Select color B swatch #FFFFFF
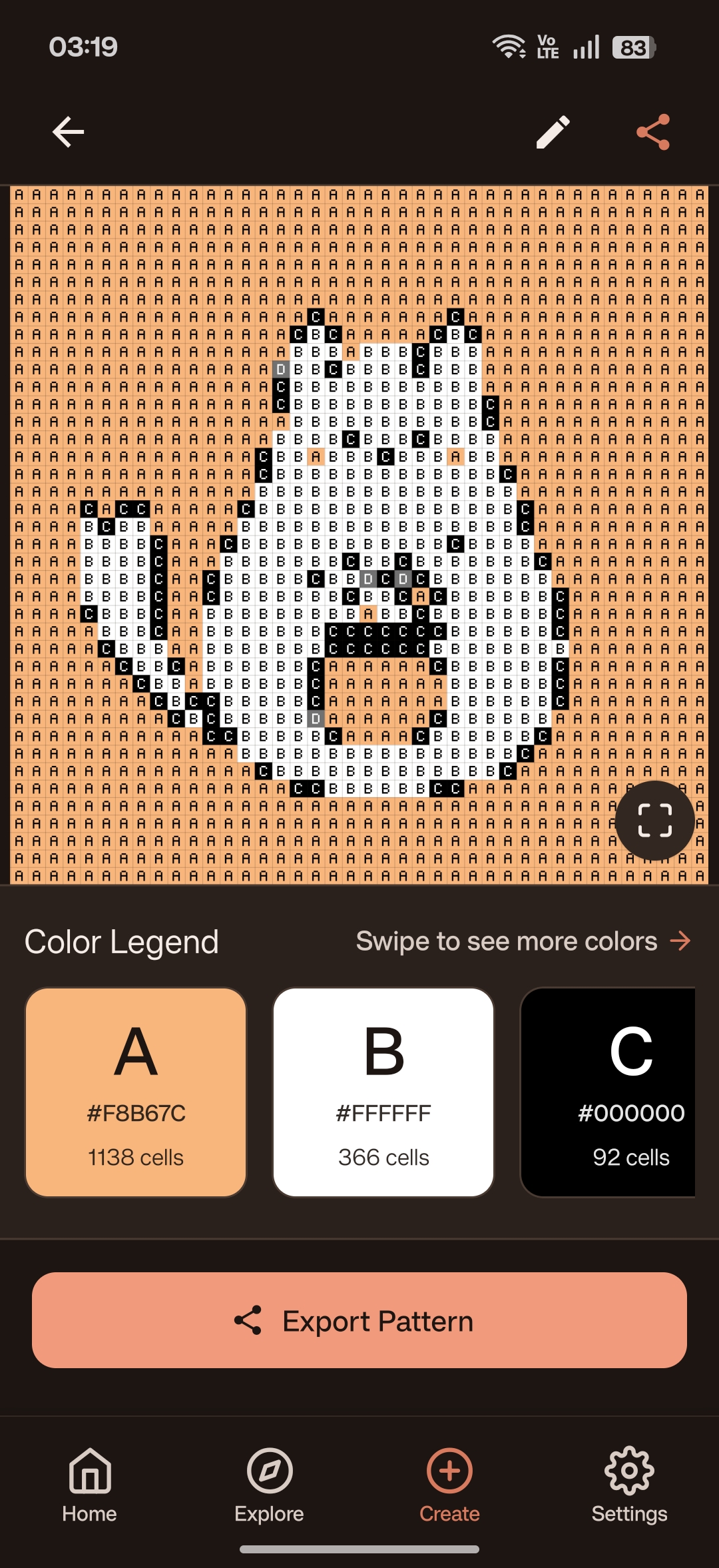Screen dimensions: 719x1568 [x=383, y=1092]
